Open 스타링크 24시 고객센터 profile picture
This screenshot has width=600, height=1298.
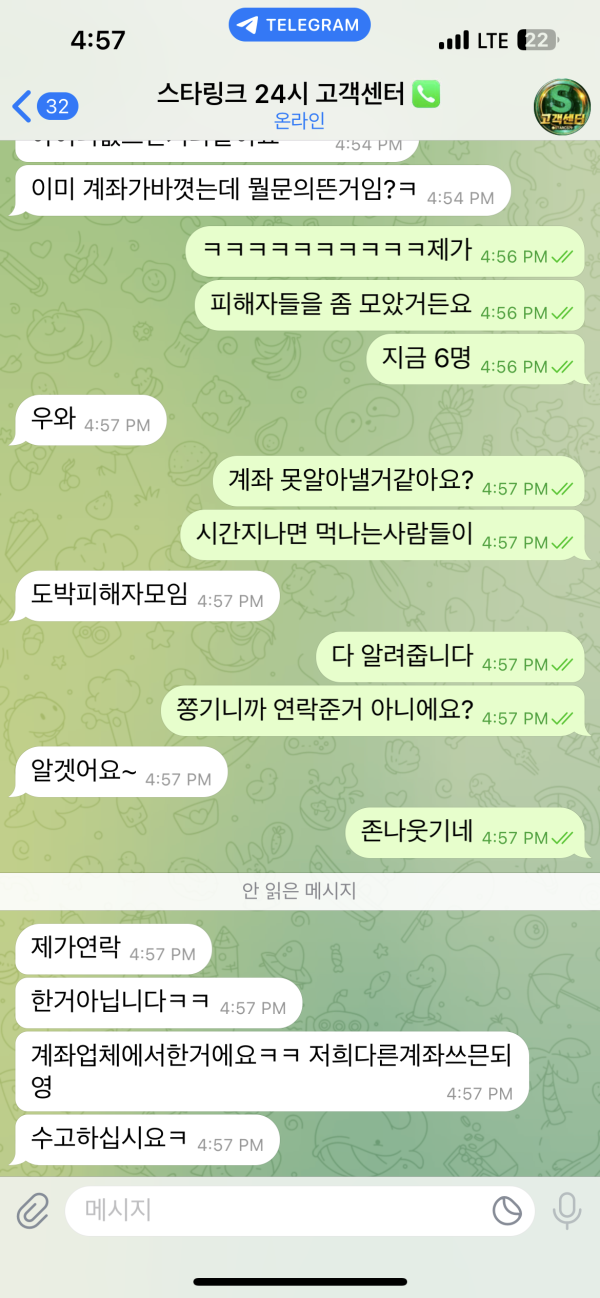[563, 105]
